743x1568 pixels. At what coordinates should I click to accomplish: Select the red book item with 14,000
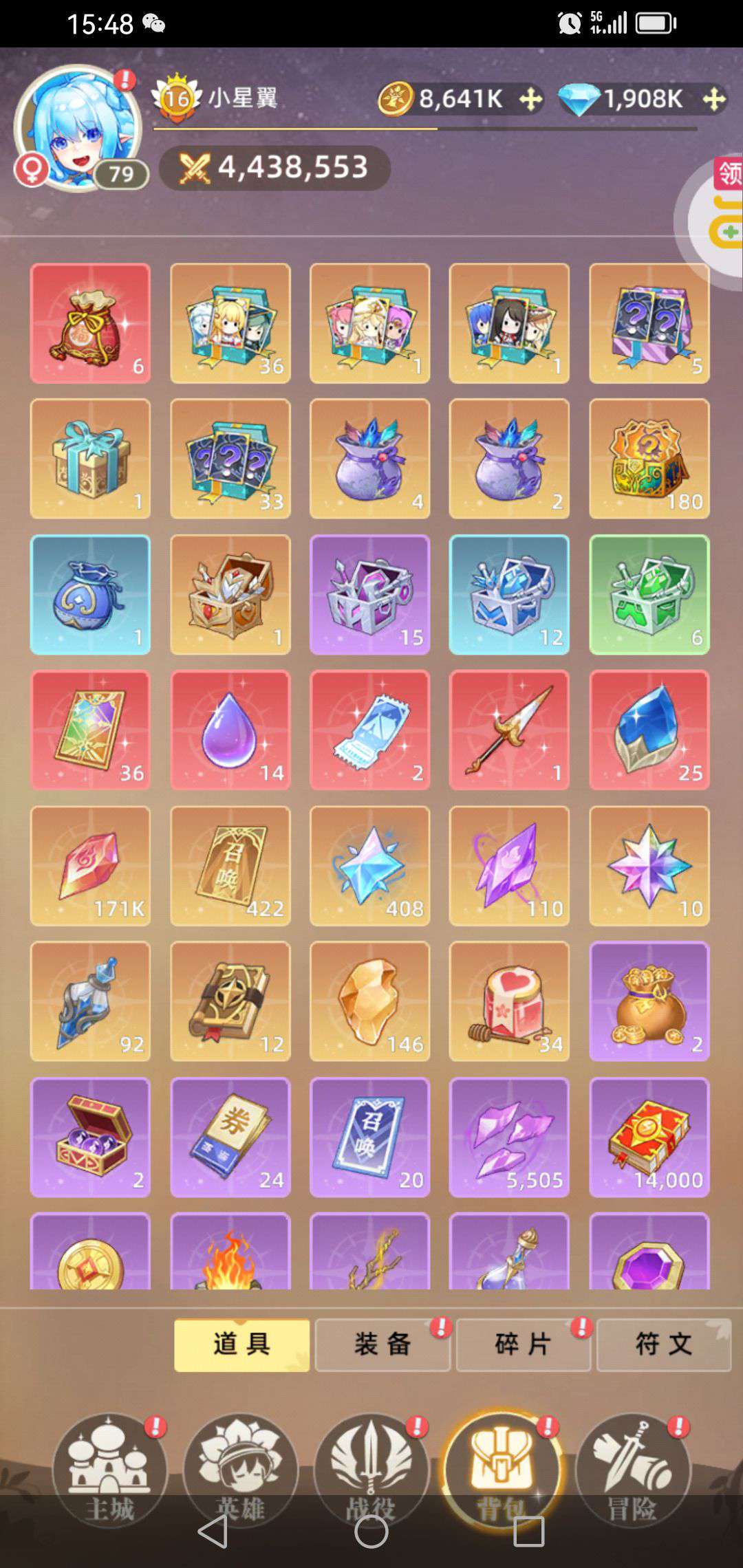coord(649,1137)
